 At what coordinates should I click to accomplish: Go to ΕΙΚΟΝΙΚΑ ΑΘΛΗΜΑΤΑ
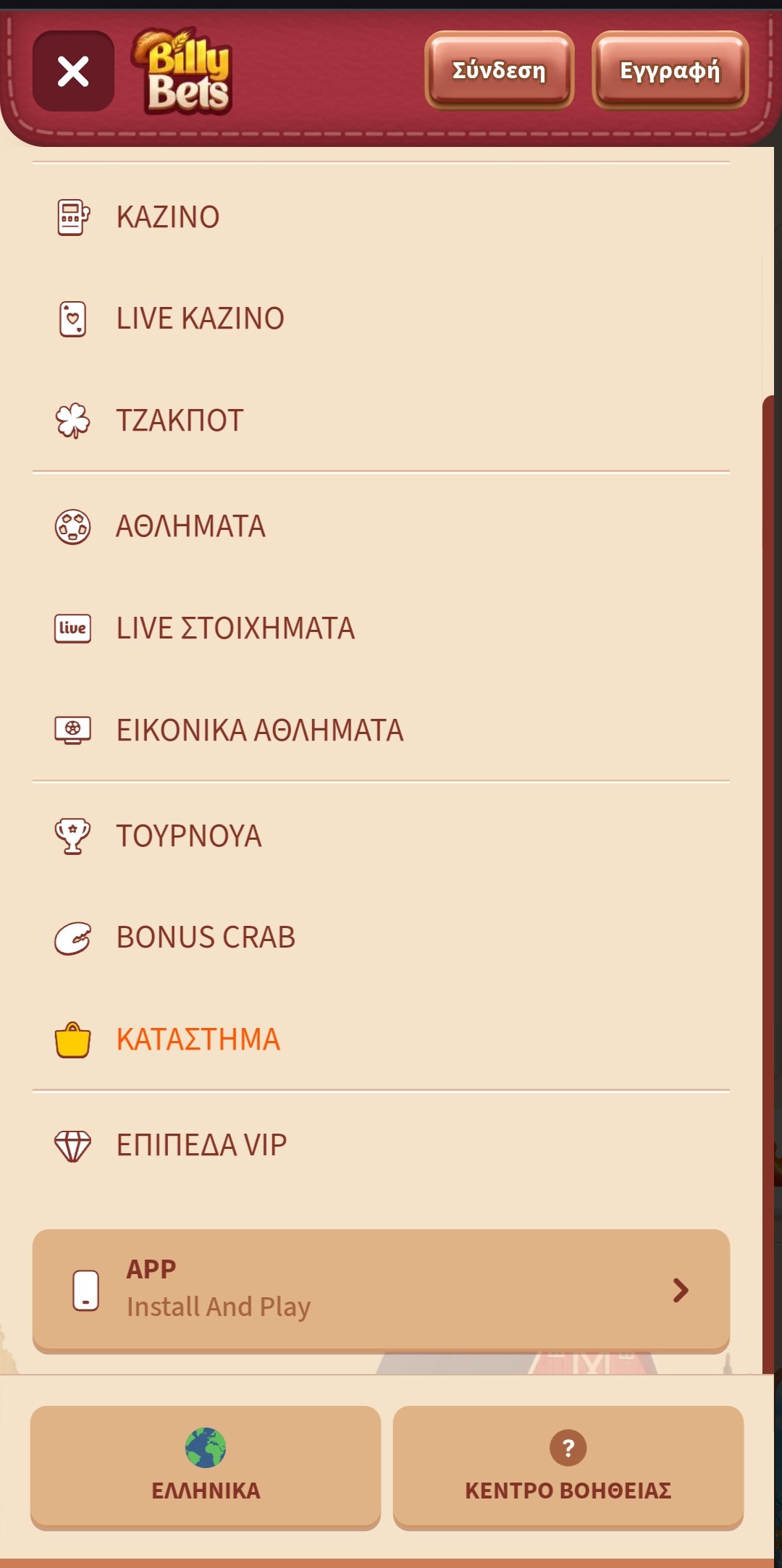pos(259,730)
